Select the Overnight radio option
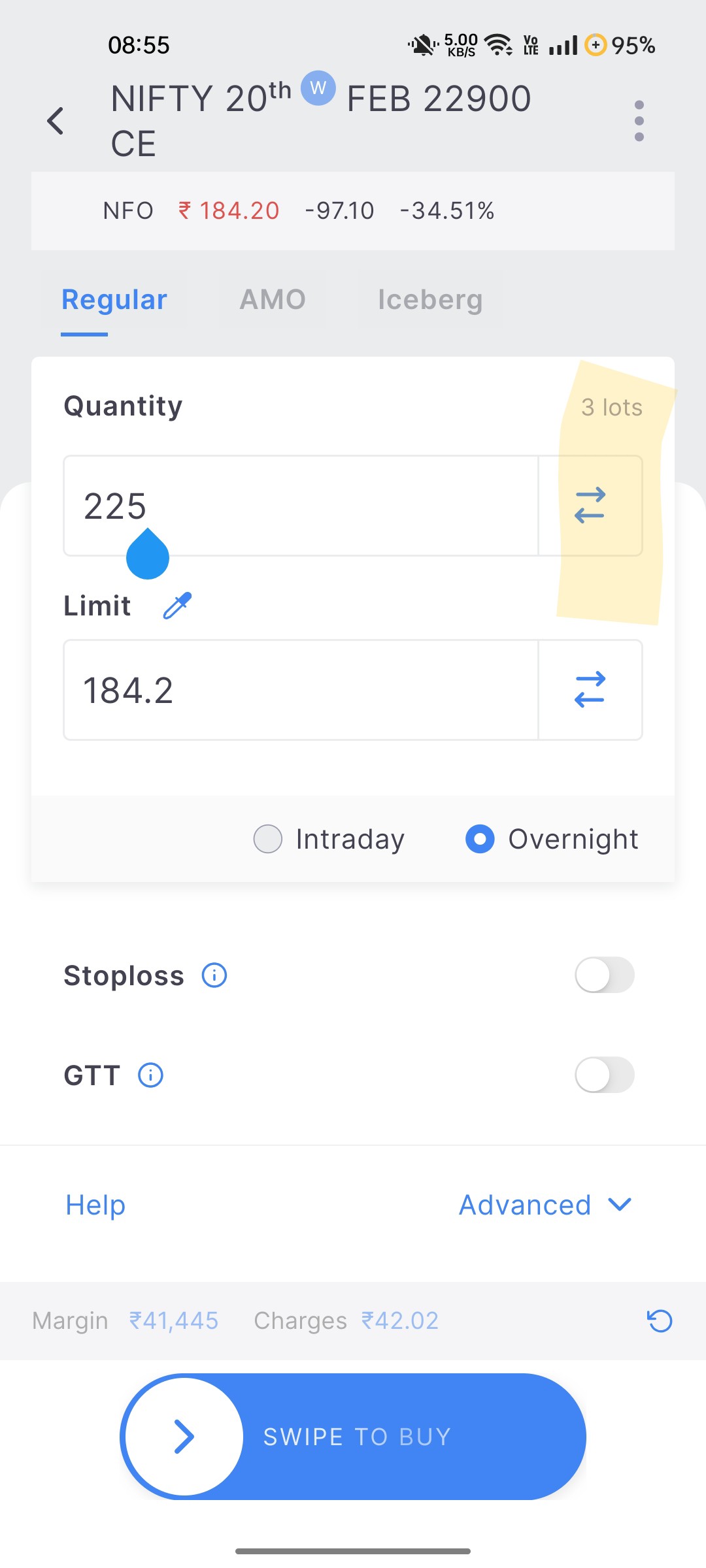This screenshot has width=706, height=1568. click(x=552, y=839)
